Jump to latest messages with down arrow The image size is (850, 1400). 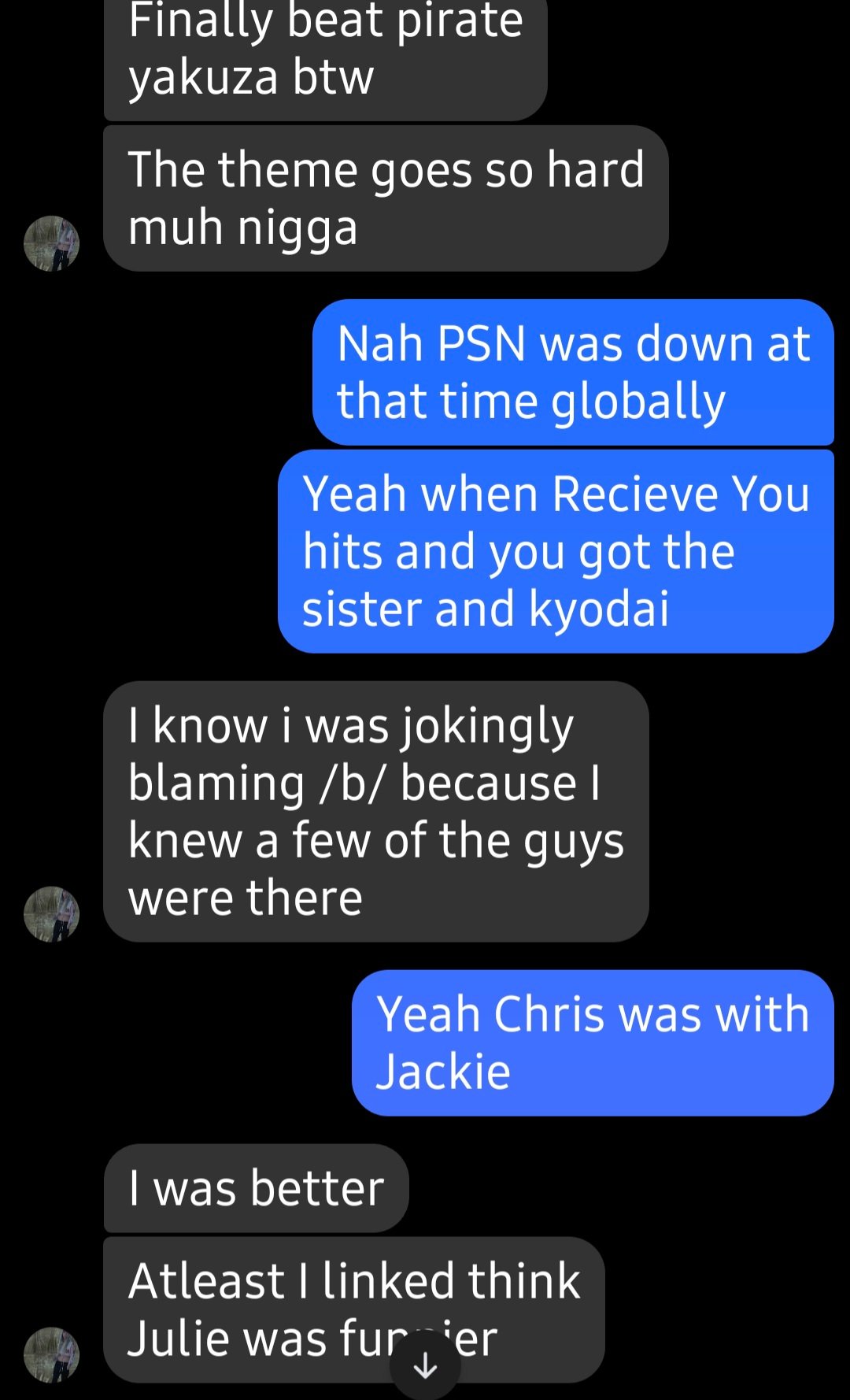point(425,1365)
